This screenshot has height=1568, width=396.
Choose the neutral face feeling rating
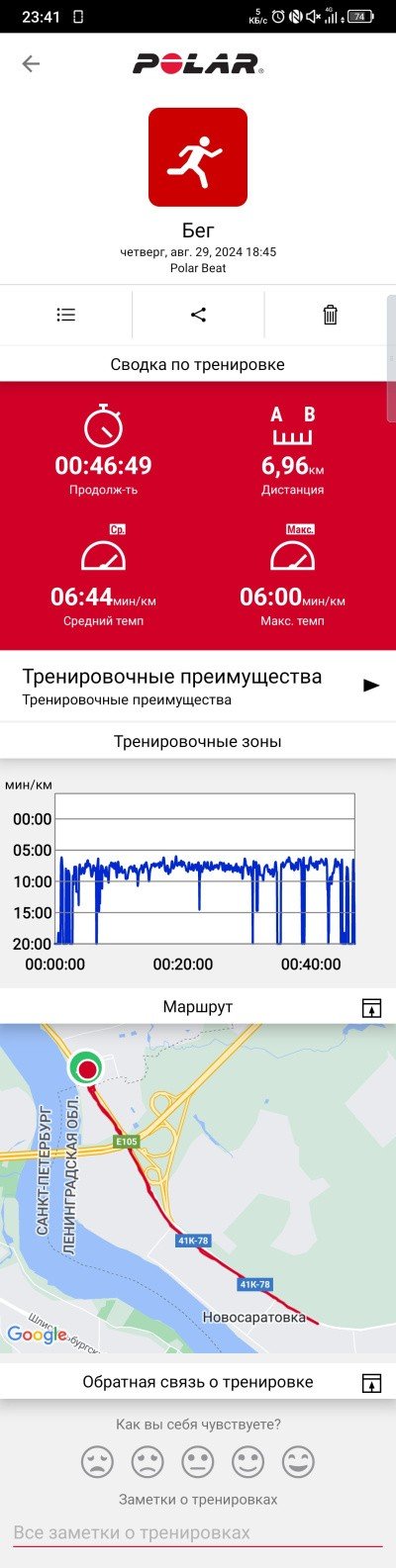(x=198, y=1462)
